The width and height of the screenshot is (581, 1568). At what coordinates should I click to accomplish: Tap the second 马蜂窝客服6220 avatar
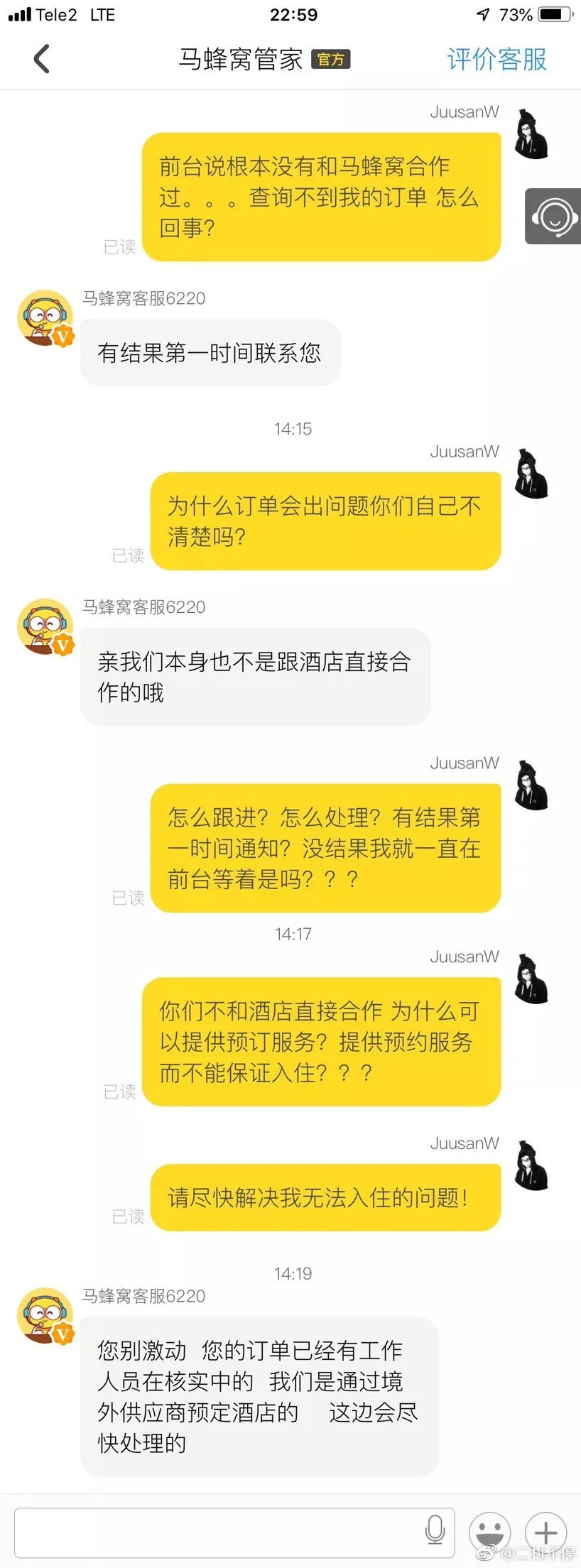[x=45, y=626]
